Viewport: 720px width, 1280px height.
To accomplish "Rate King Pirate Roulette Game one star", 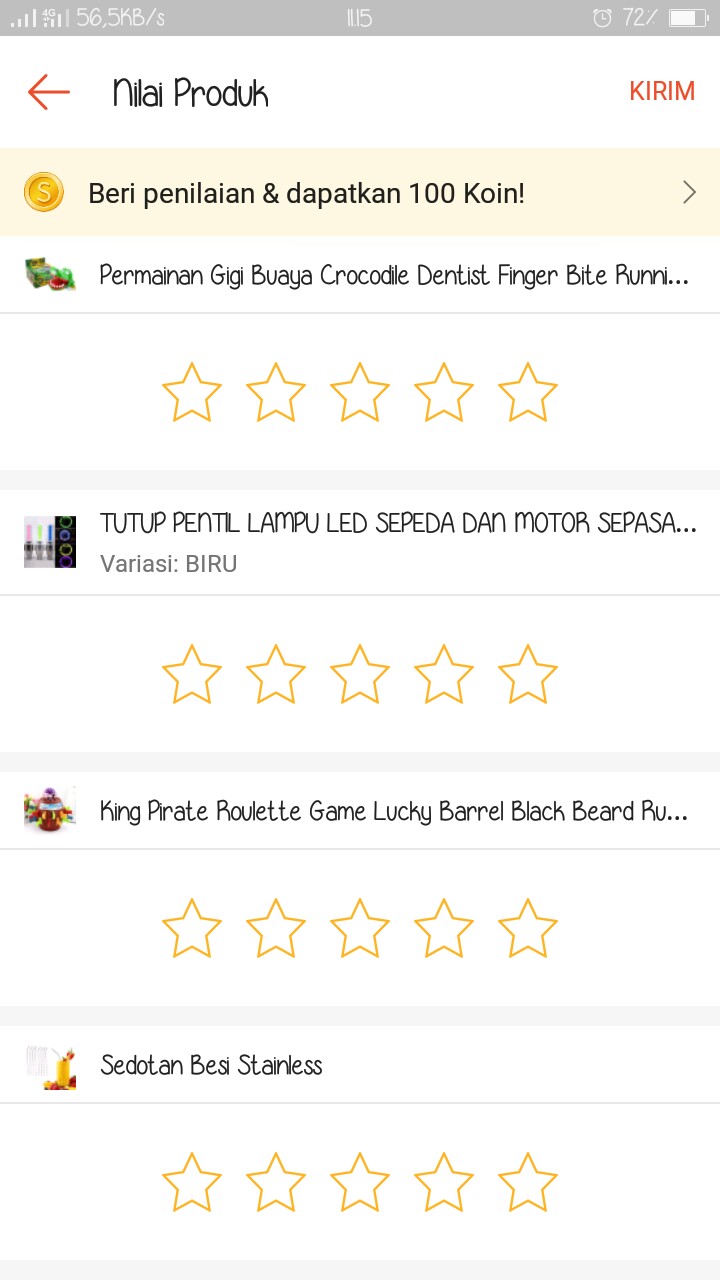I will tap(191, 928).
